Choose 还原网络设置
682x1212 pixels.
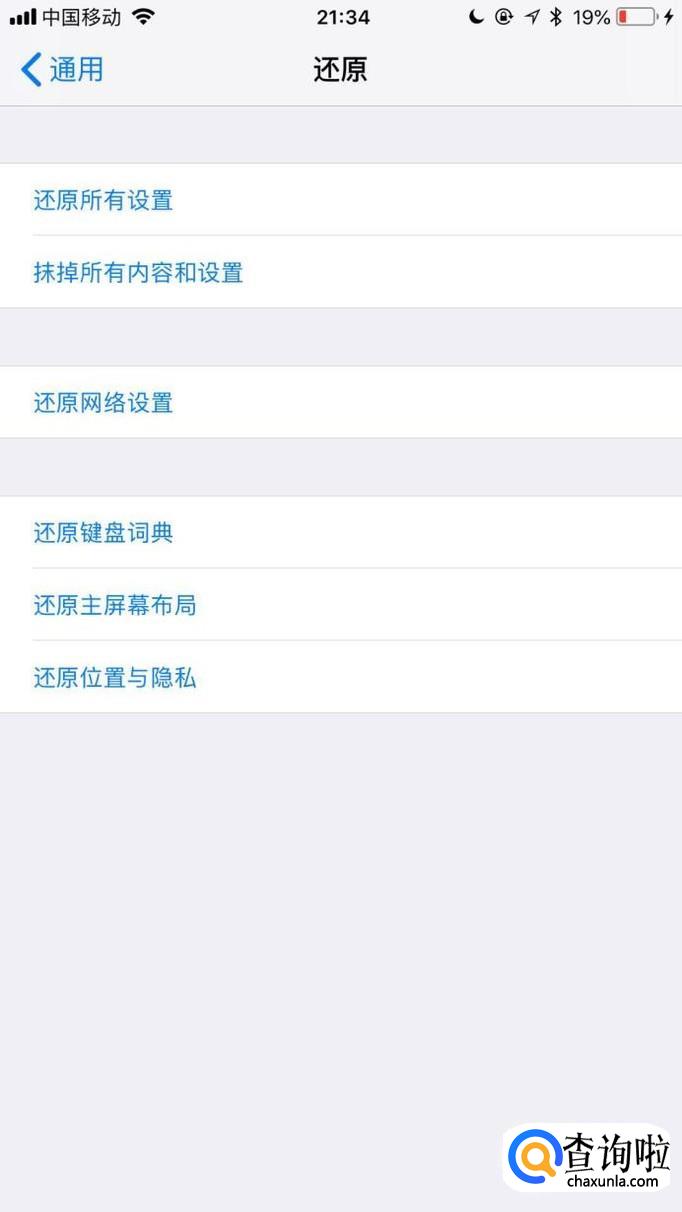[x=104, y=402]
